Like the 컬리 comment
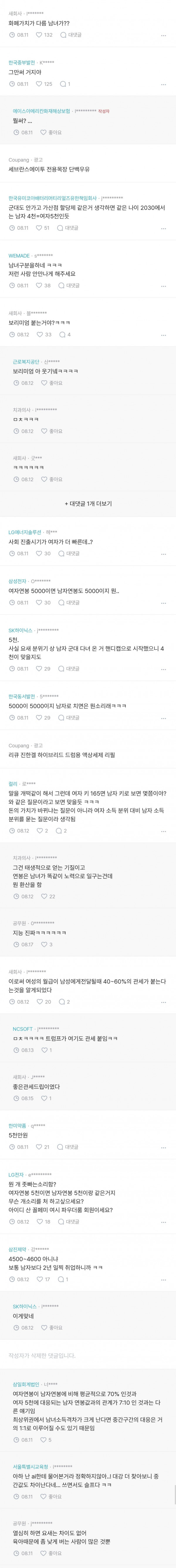The width and height of the screenshot is (176, 1568). 42,831
